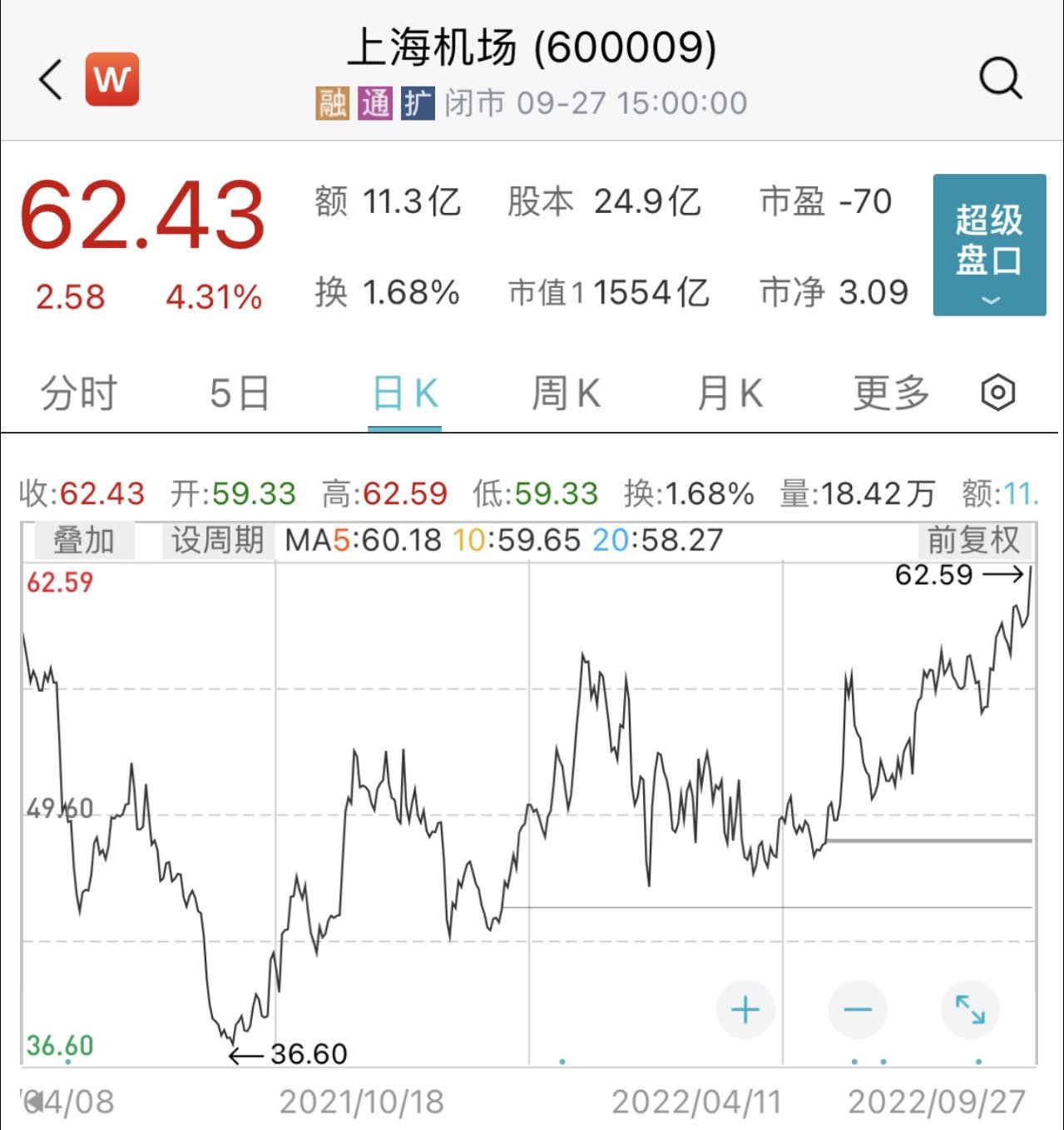Click the 融 margin trading badge
1064x1130 pixels.
pyautogui.click(x=328, y=102)
